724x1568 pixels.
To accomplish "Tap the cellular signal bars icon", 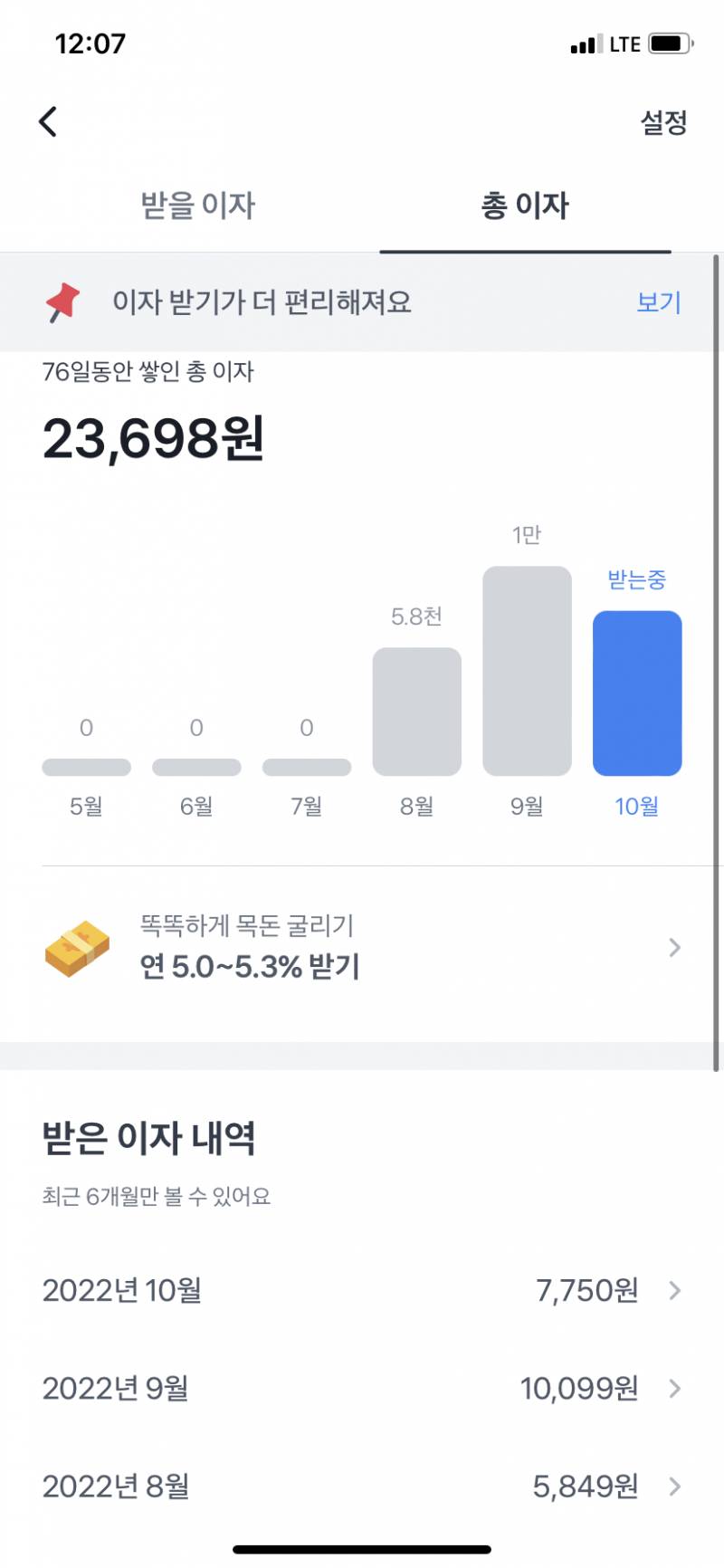I will 584,43.
